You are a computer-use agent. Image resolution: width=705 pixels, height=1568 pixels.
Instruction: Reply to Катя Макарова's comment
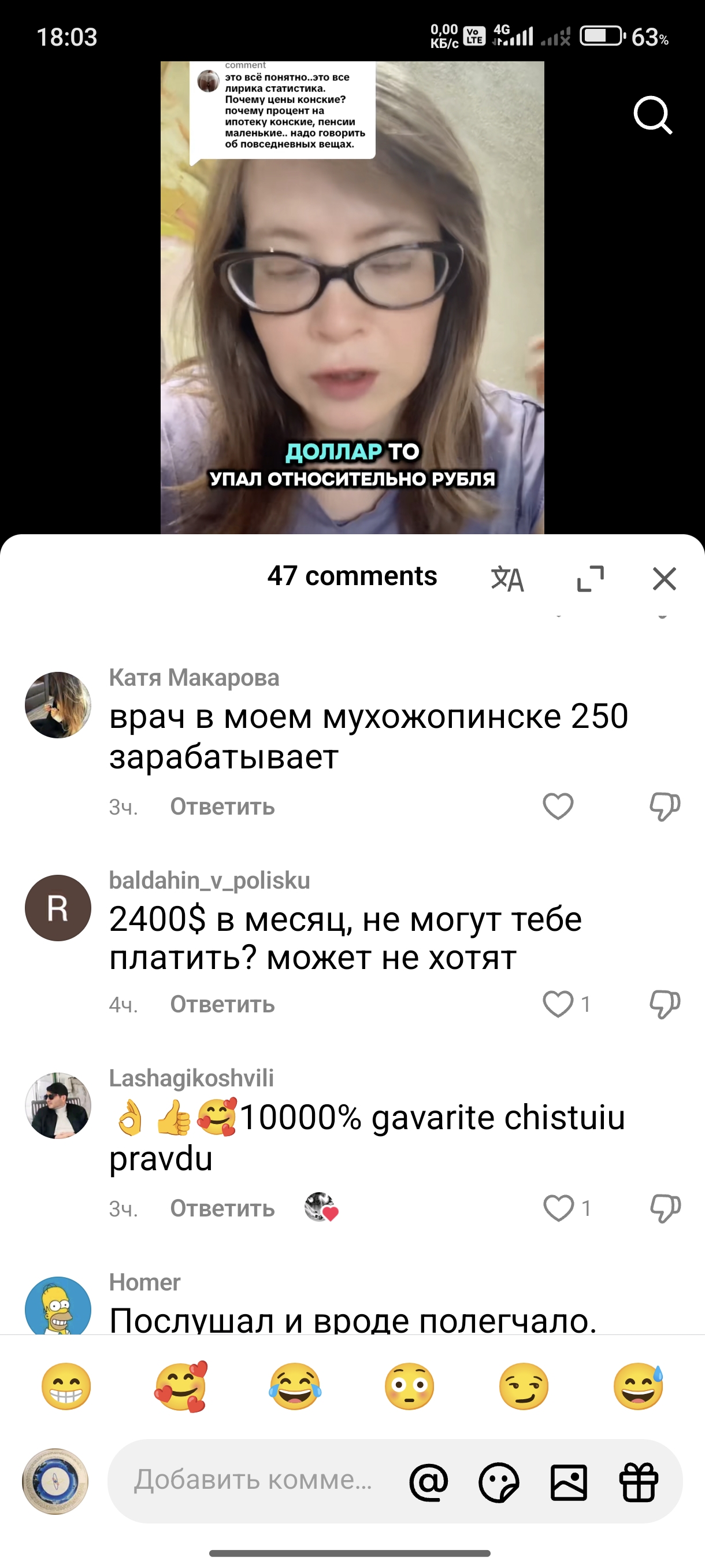pos(222,807)
